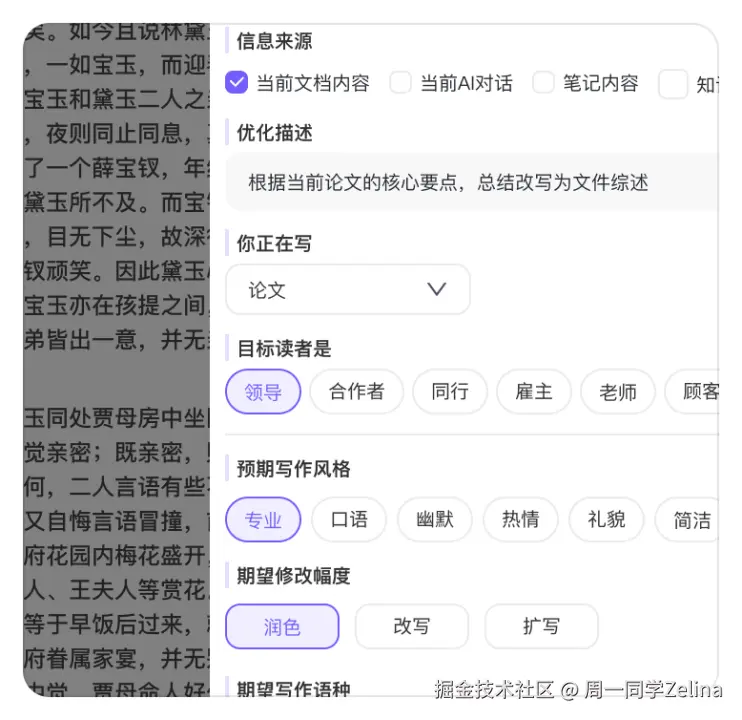Switch modification level to 改写
Image resolution: width=742 pixels, height=720 pixels.
click(411, 627)
